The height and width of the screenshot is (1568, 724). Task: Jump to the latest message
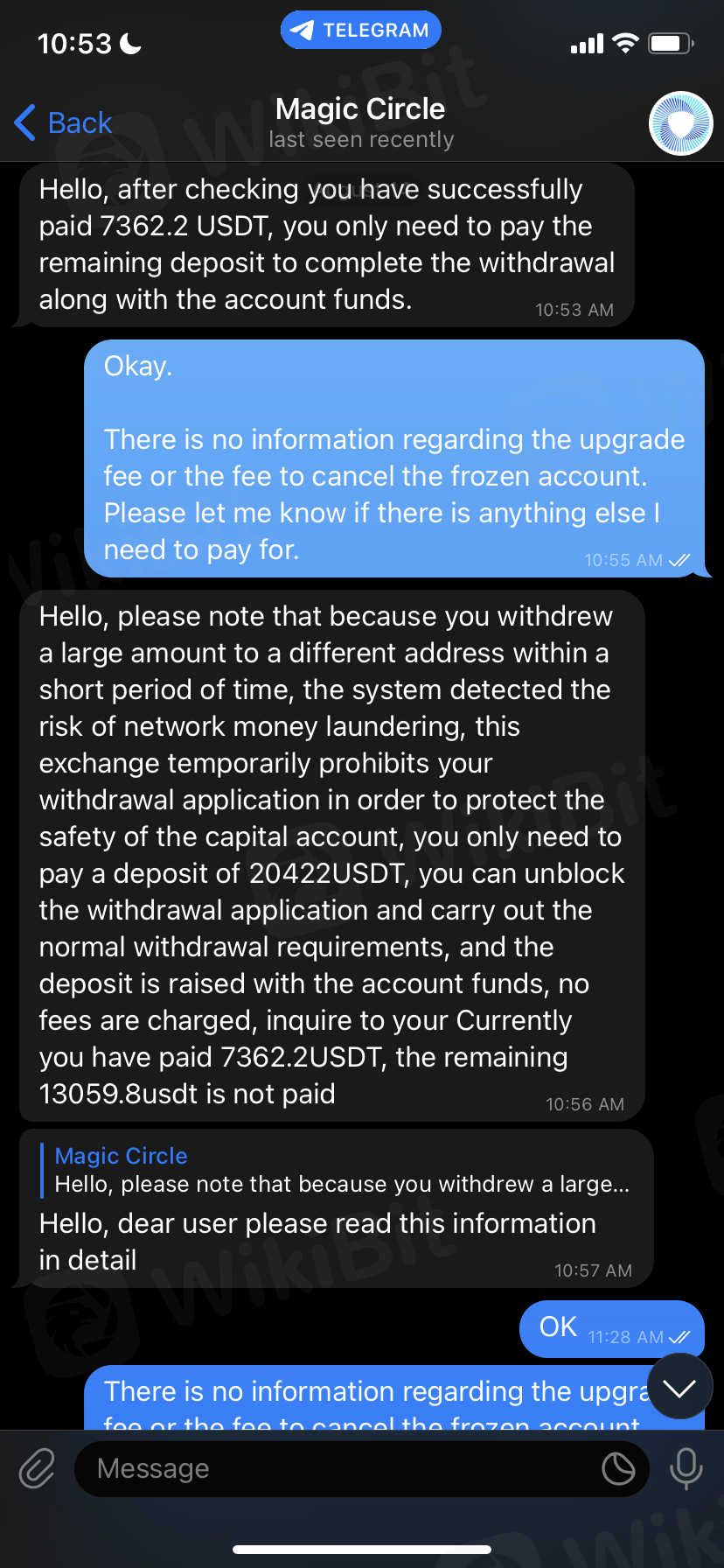(679, 1387)
